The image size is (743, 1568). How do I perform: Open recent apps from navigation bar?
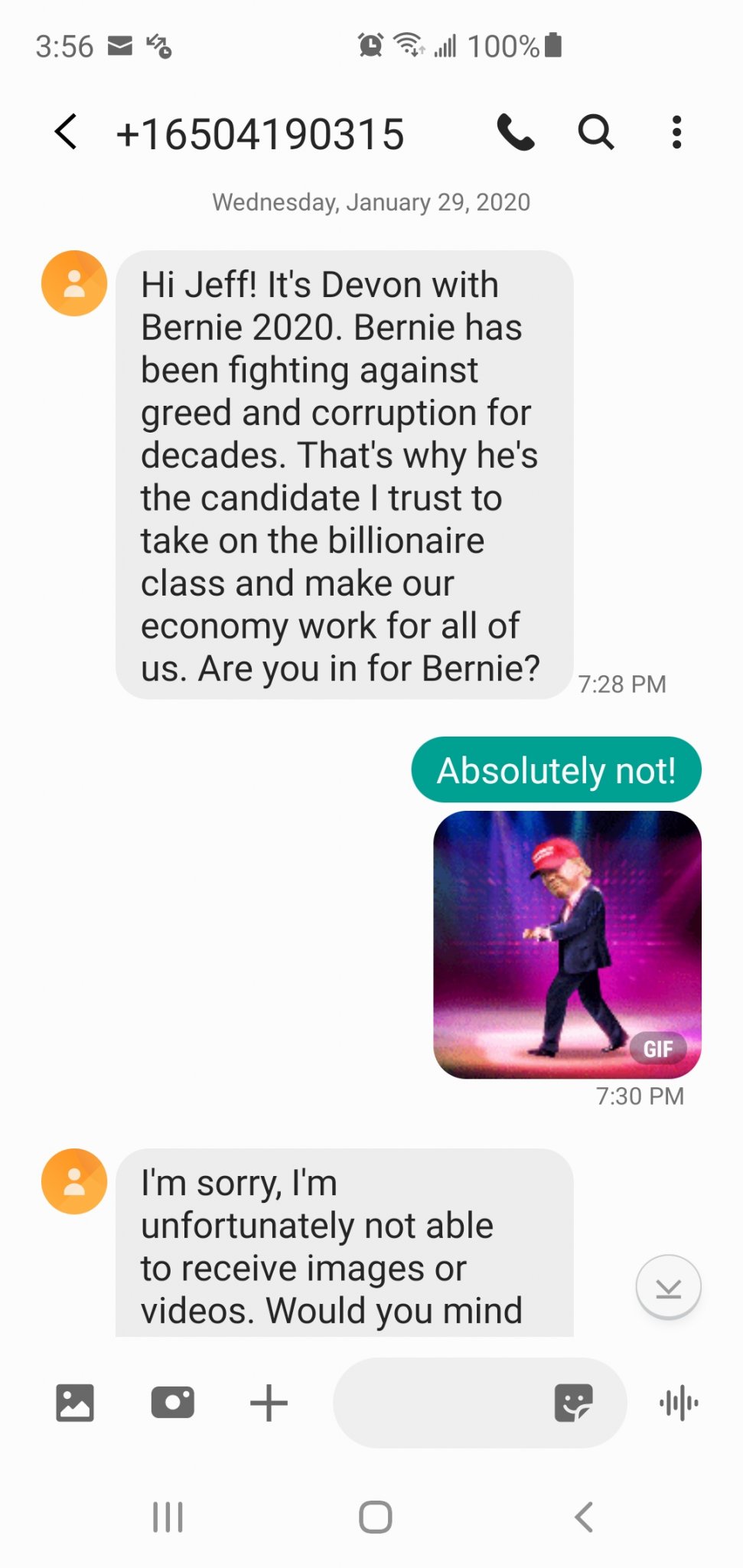(x=168, y=1517)
